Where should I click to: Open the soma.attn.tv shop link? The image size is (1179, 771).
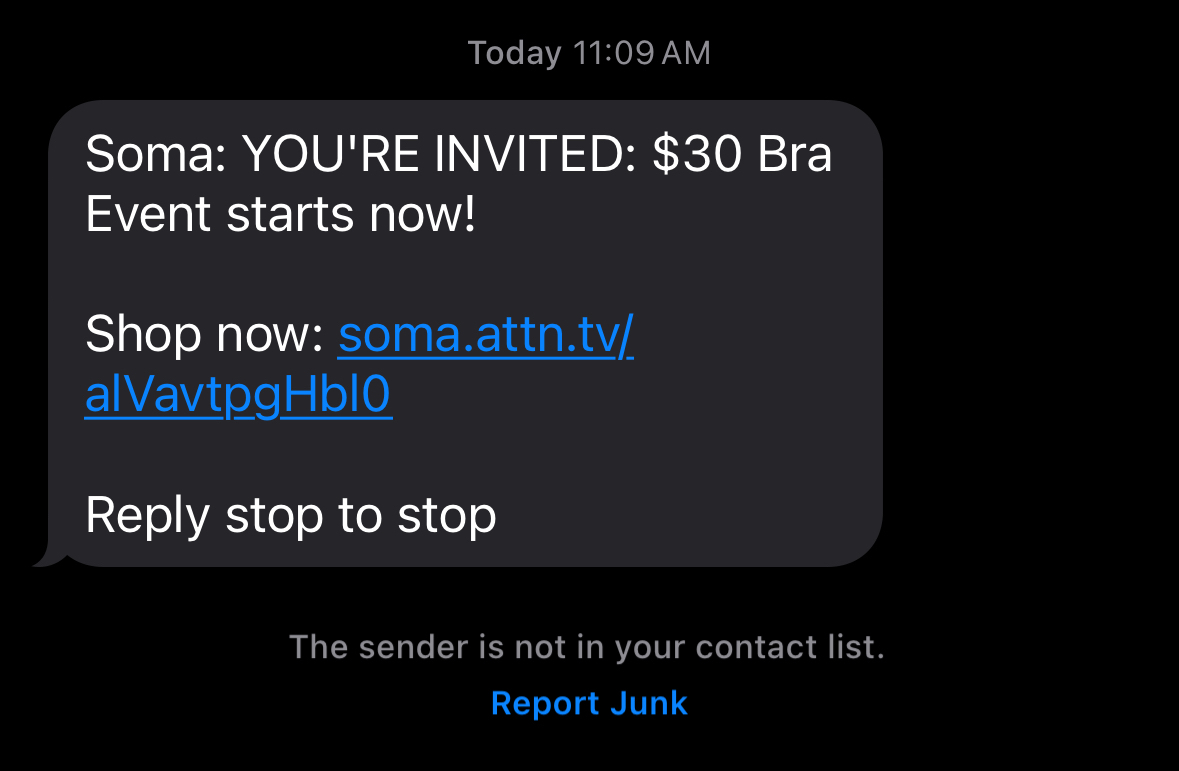coord(485,337)
